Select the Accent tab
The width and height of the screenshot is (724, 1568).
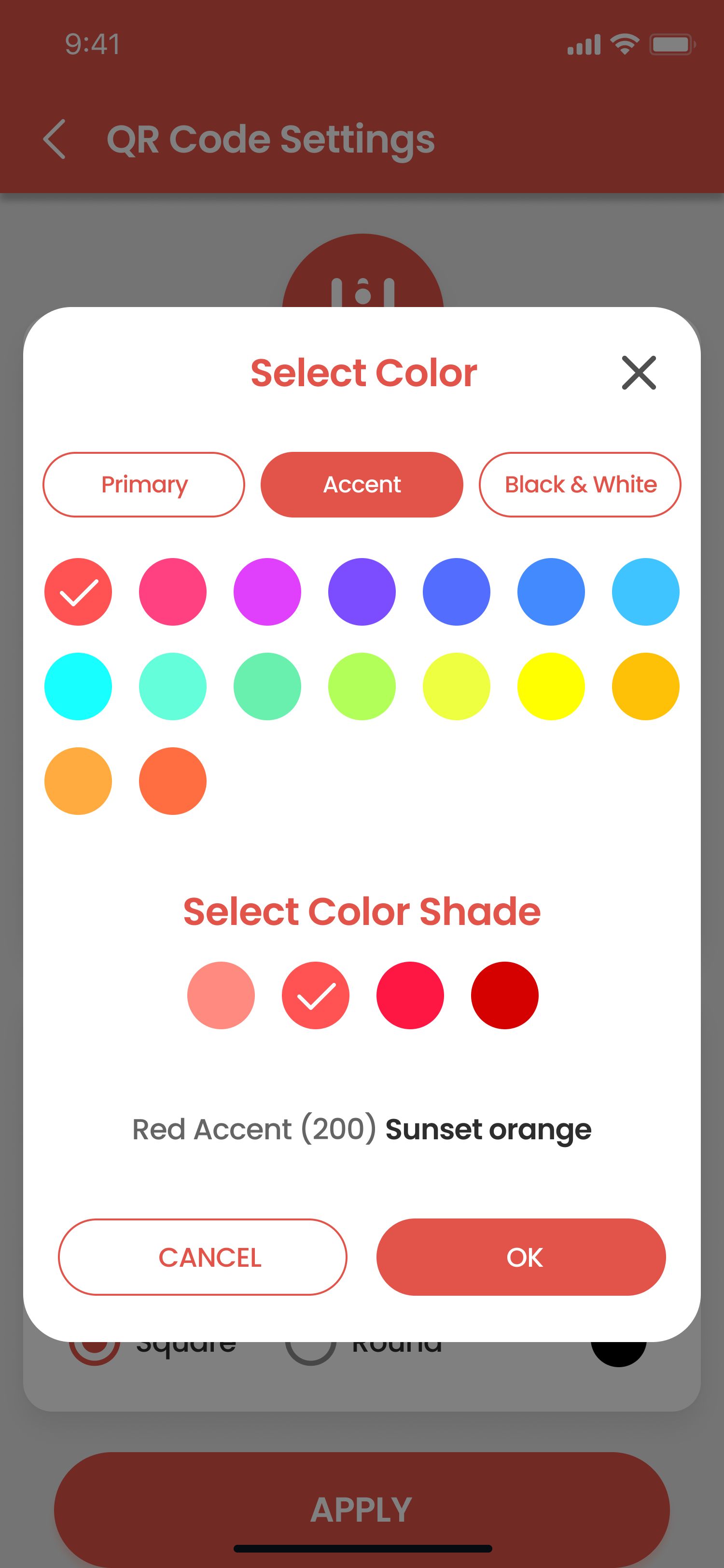pos(362,485)
